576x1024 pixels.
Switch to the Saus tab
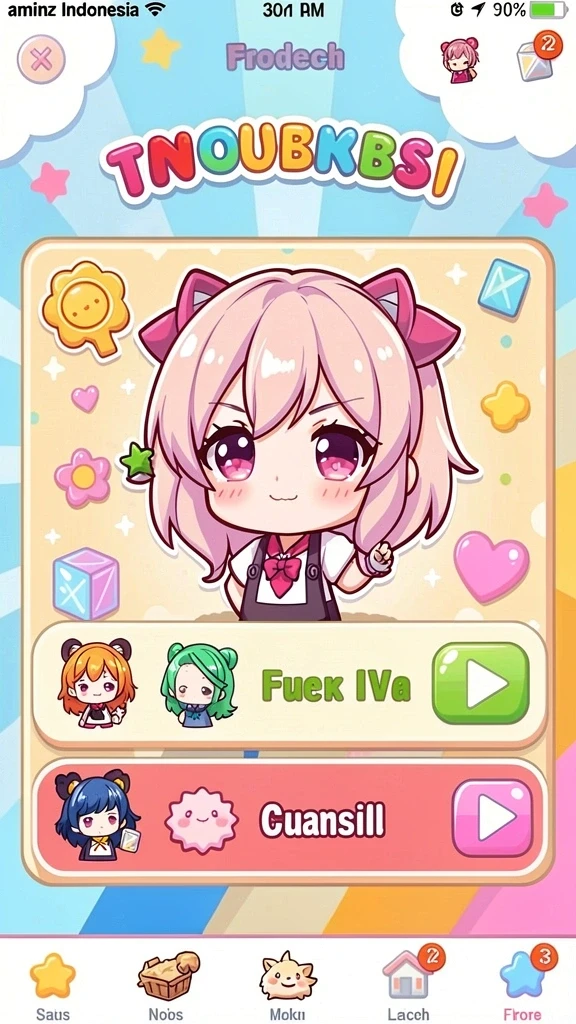(x=52, y=985)
